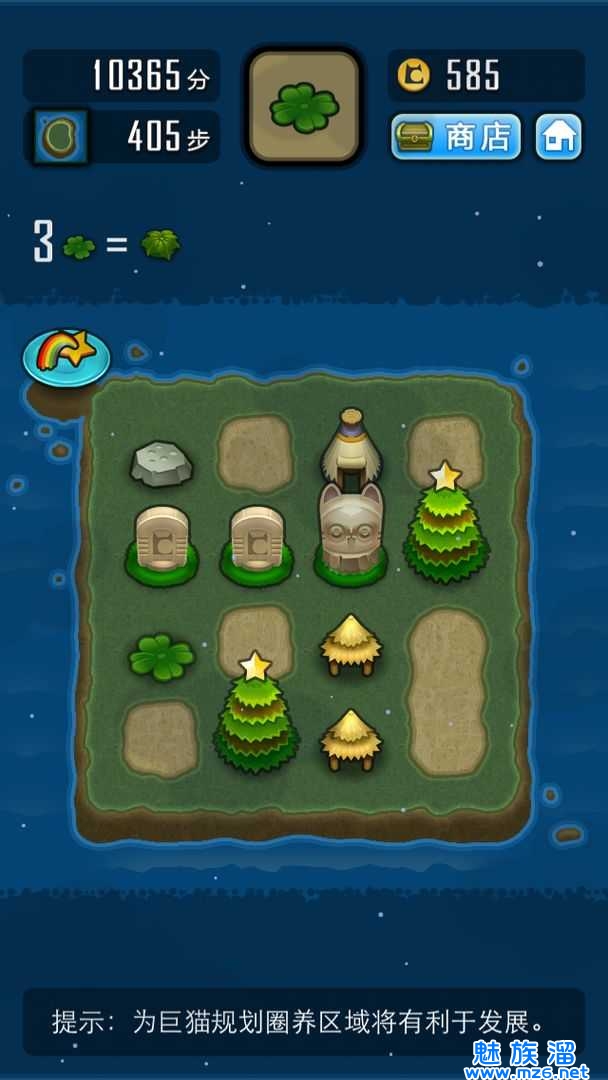Screen dimensions: 608x1080
Task: Place clover on empty tile beside gray rock
Action: [255, 454]
